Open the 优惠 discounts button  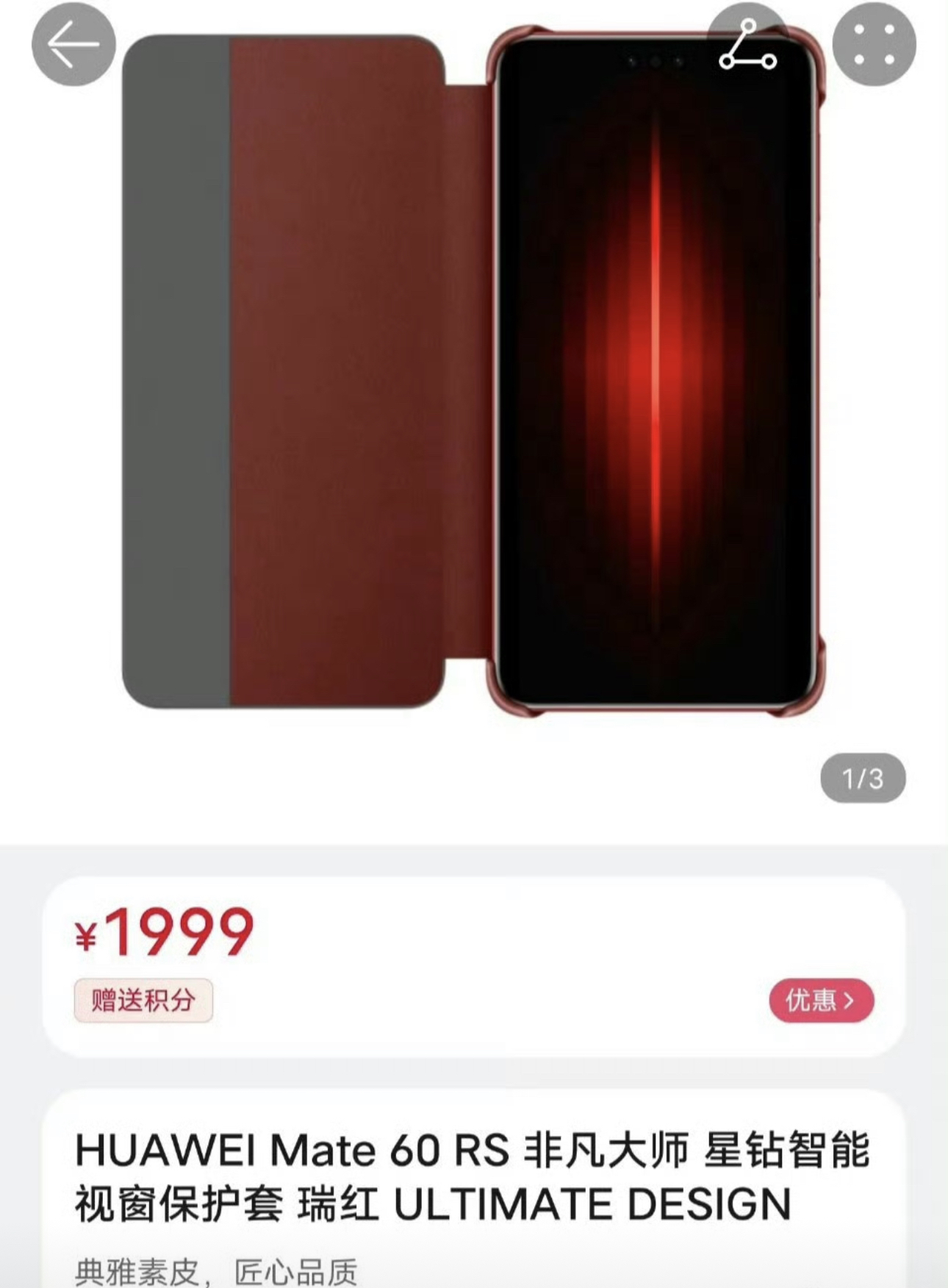coord(821,1000)
